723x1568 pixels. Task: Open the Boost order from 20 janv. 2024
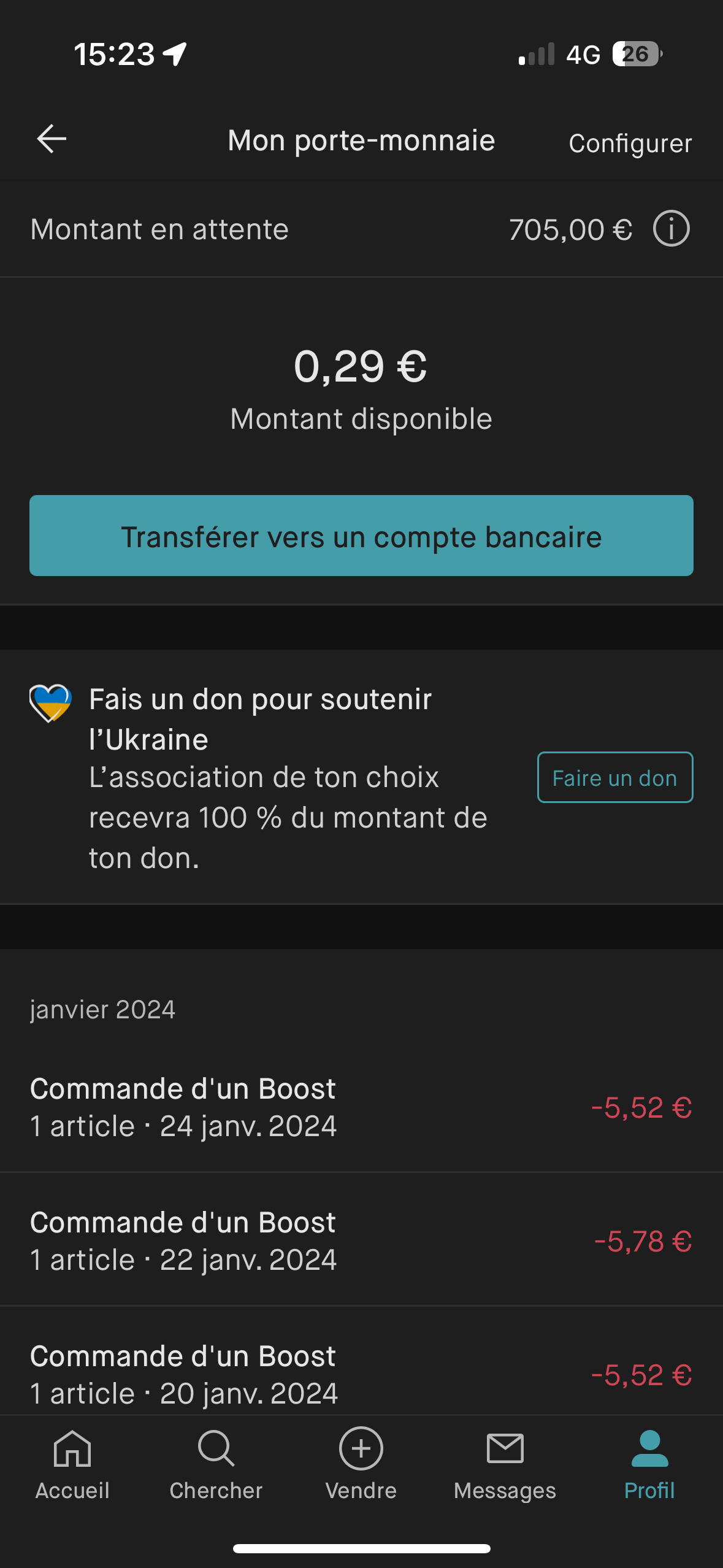pos(361,1374)
